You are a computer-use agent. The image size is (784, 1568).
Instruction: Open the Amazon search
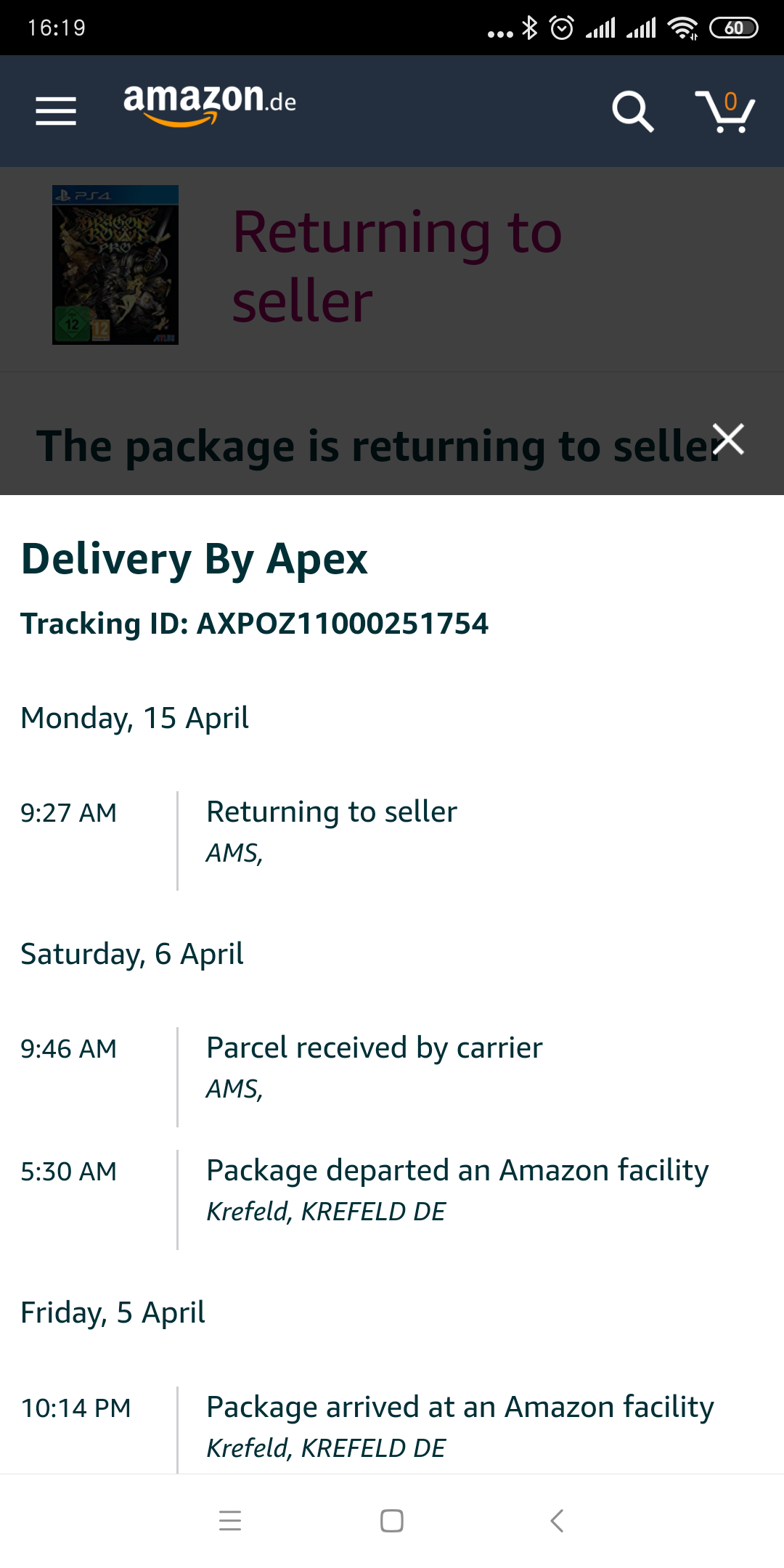[x=632, y=111]
